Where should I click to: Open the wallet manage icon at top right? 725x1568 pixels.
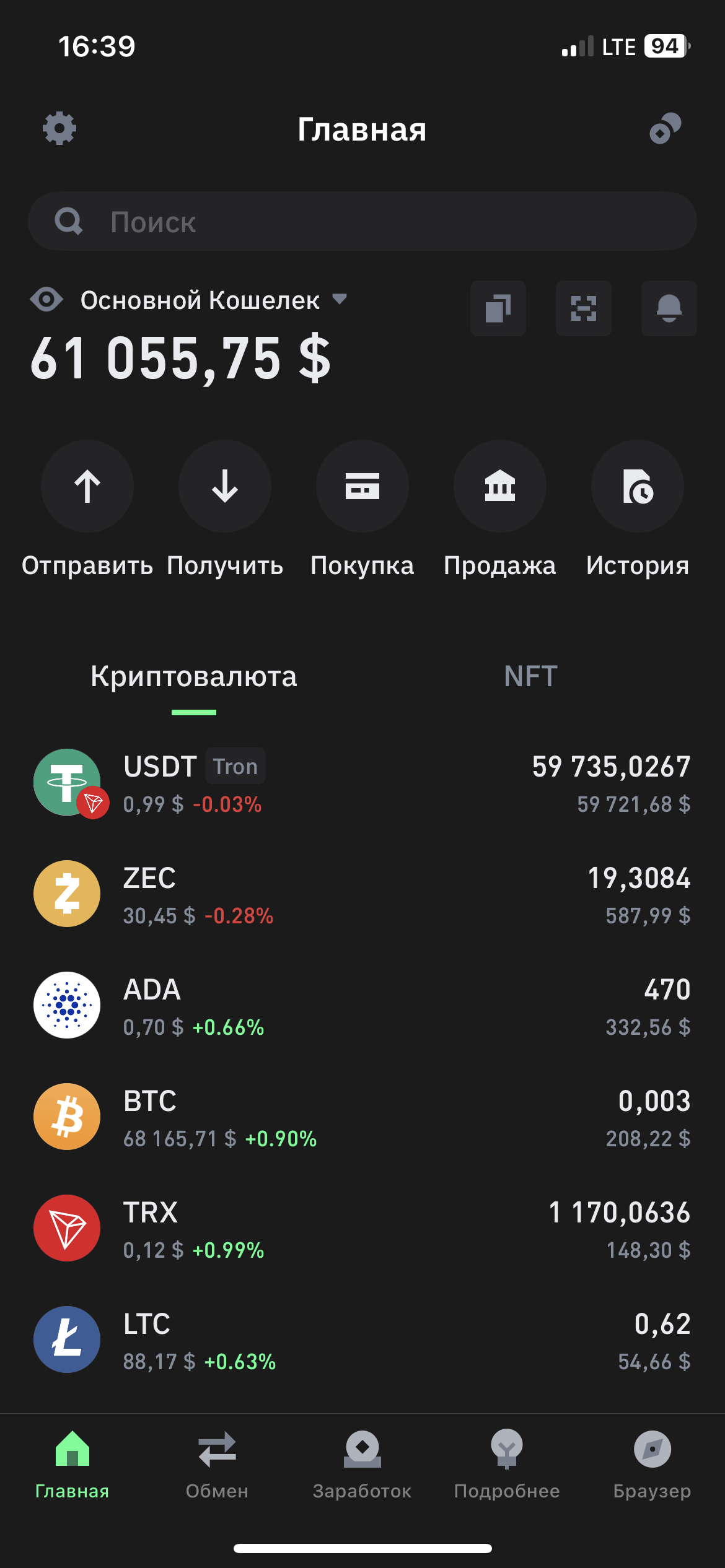(666, 129)
